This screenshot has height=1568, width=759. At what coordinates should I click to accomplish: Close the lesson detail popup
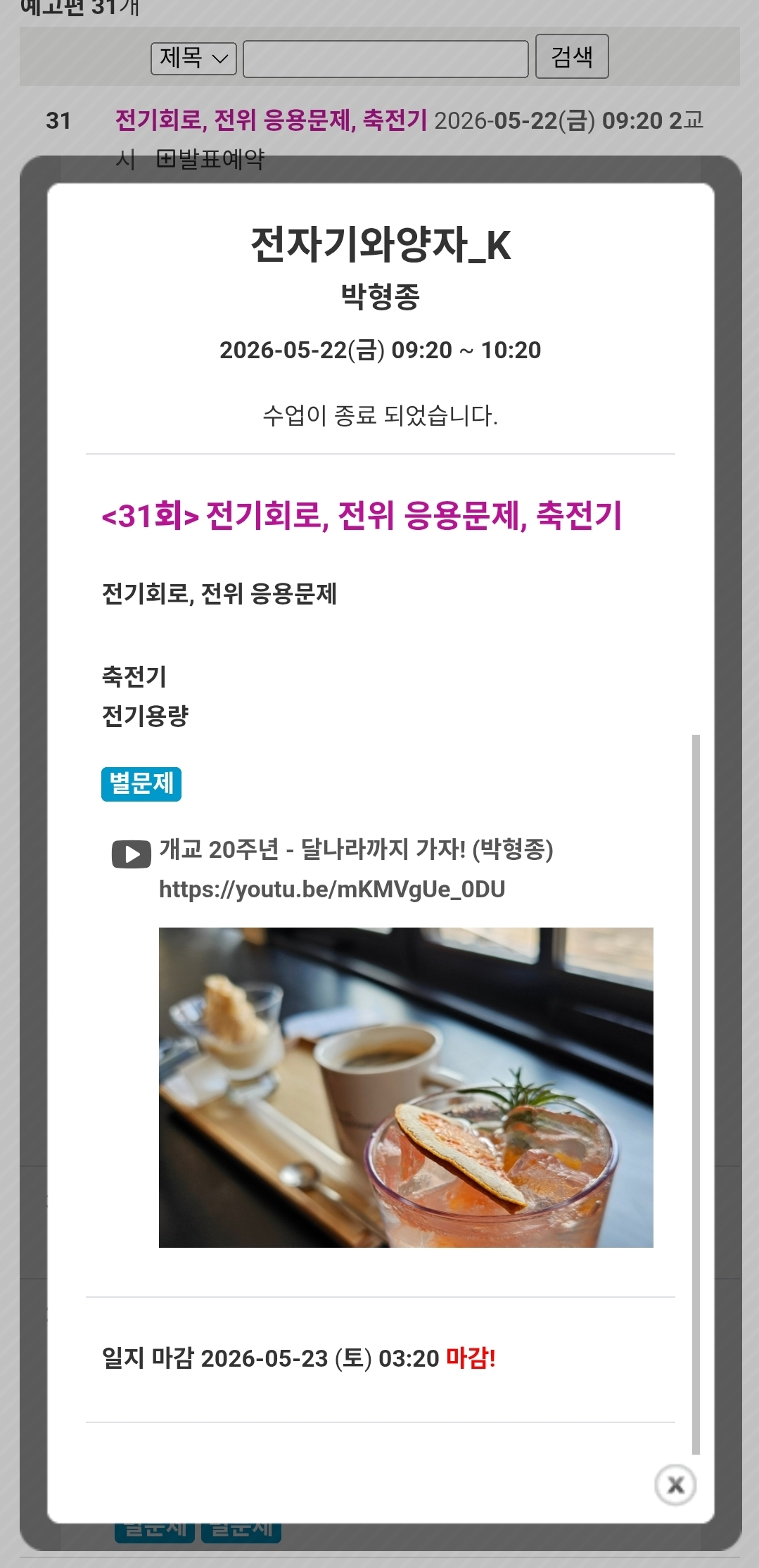tap(675, 1485)
